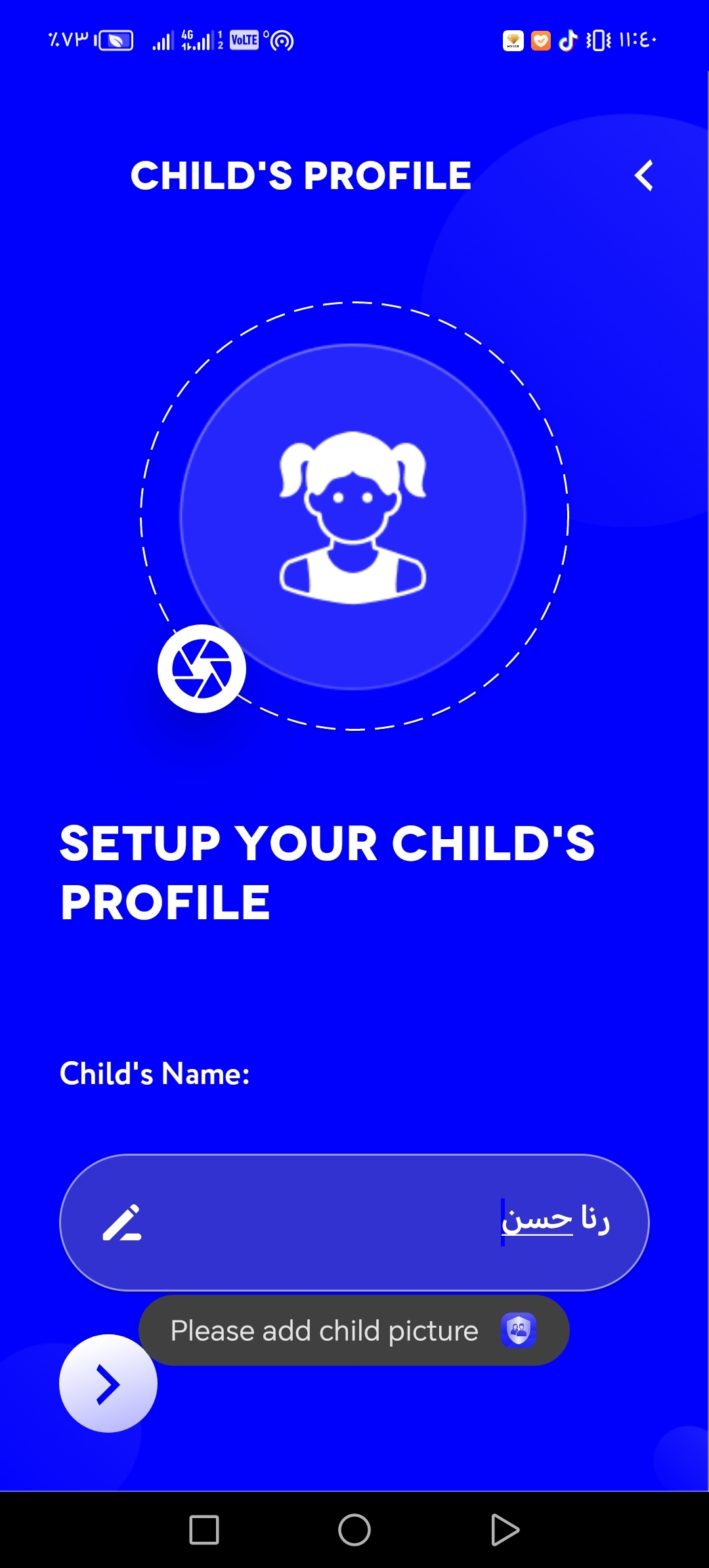Tap the back chevron in the header

point(644,175)
